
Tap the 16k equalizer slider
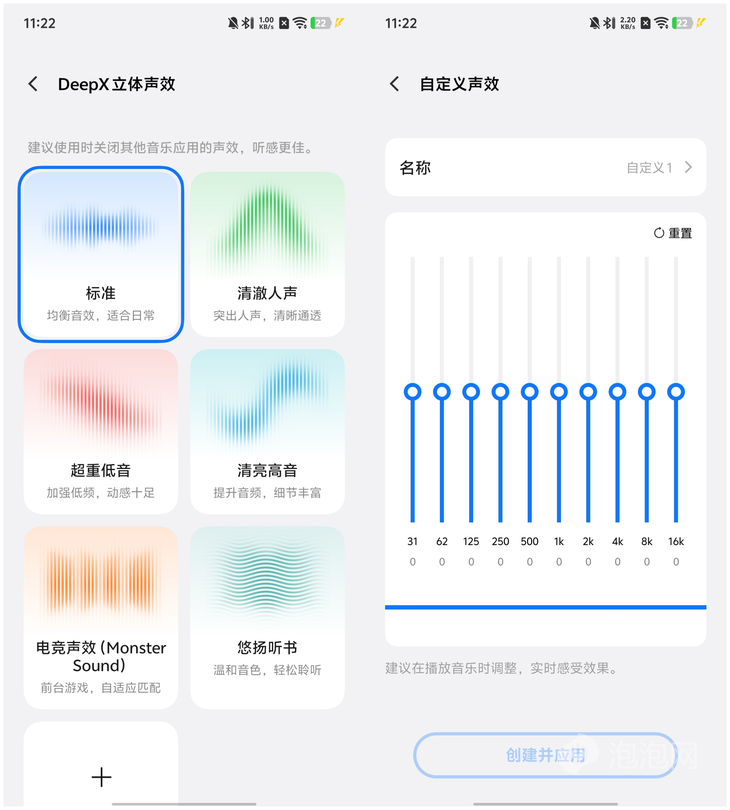tap(676, 392)
